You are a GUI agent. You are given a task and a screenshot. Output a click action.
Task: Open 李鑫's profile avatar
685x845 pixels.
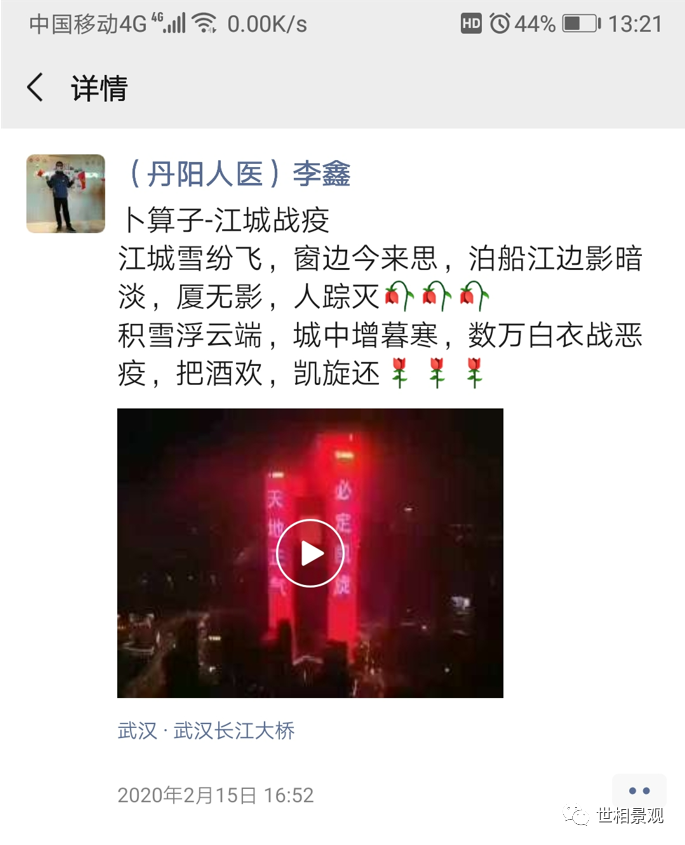click(x=65, y=193)
